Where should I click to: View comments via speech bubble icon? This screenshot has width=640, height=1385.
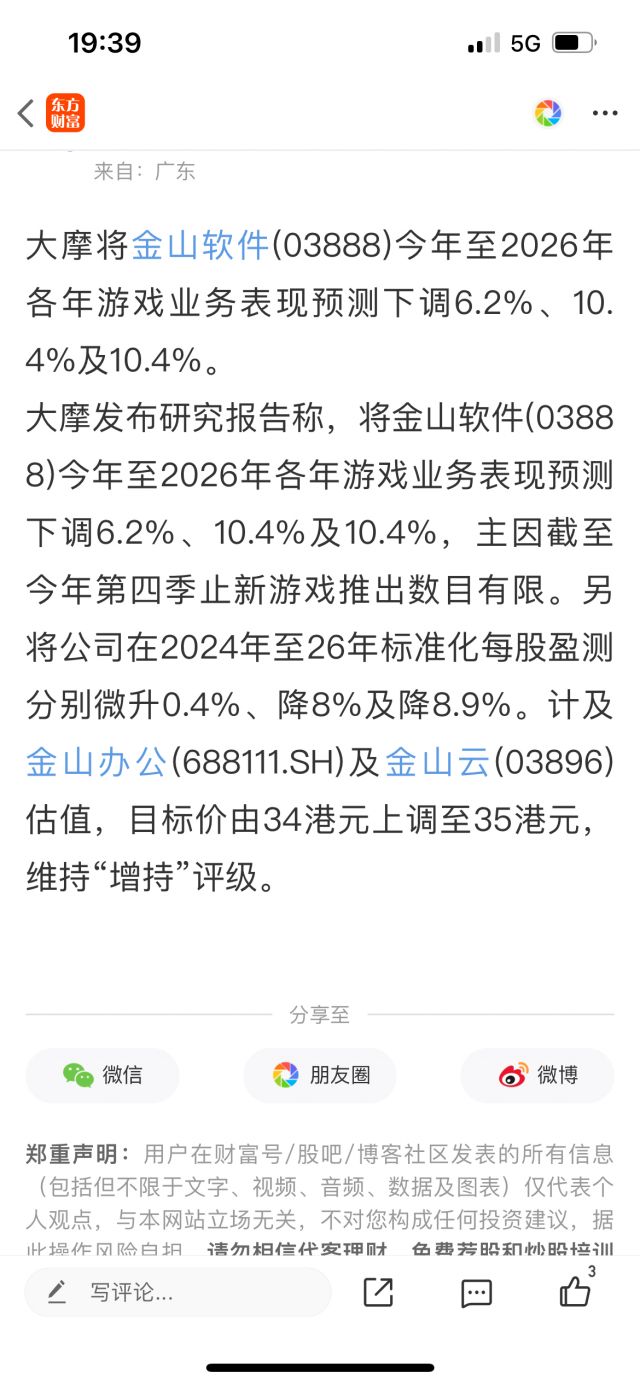coord(476,1293)
